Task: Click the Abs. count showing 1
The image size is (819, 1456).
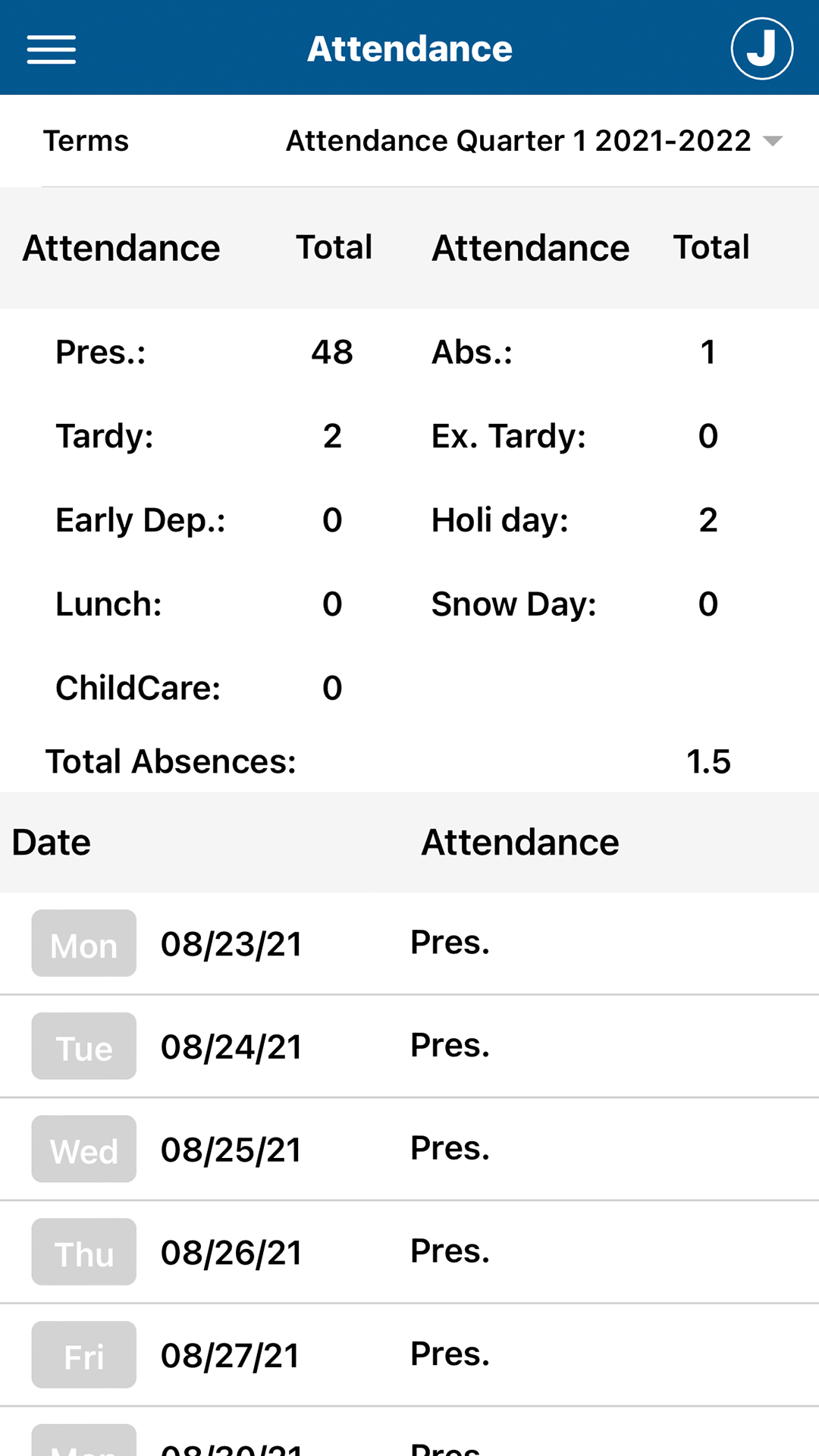Action: pos(707,351)
